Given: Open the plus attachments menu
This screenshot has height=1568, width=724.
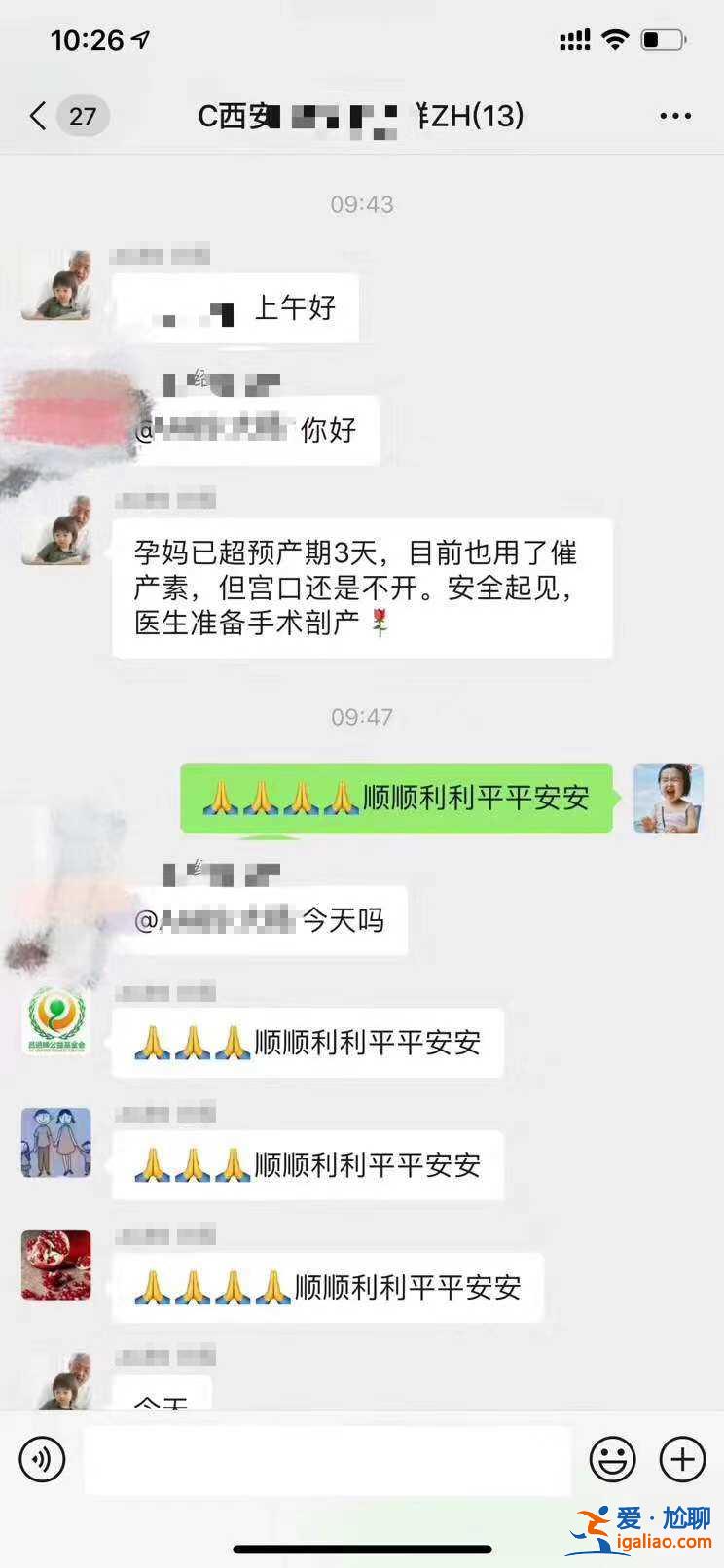Looking at the screenshot, I should [x=682, y=1459].
